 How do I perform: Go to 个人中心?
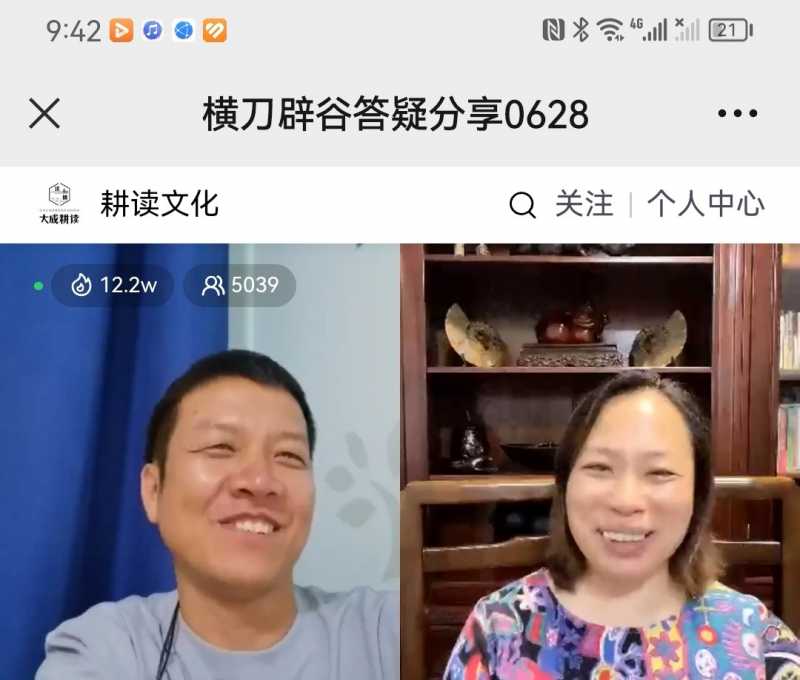pyautogui.click(x=705, y=204)
